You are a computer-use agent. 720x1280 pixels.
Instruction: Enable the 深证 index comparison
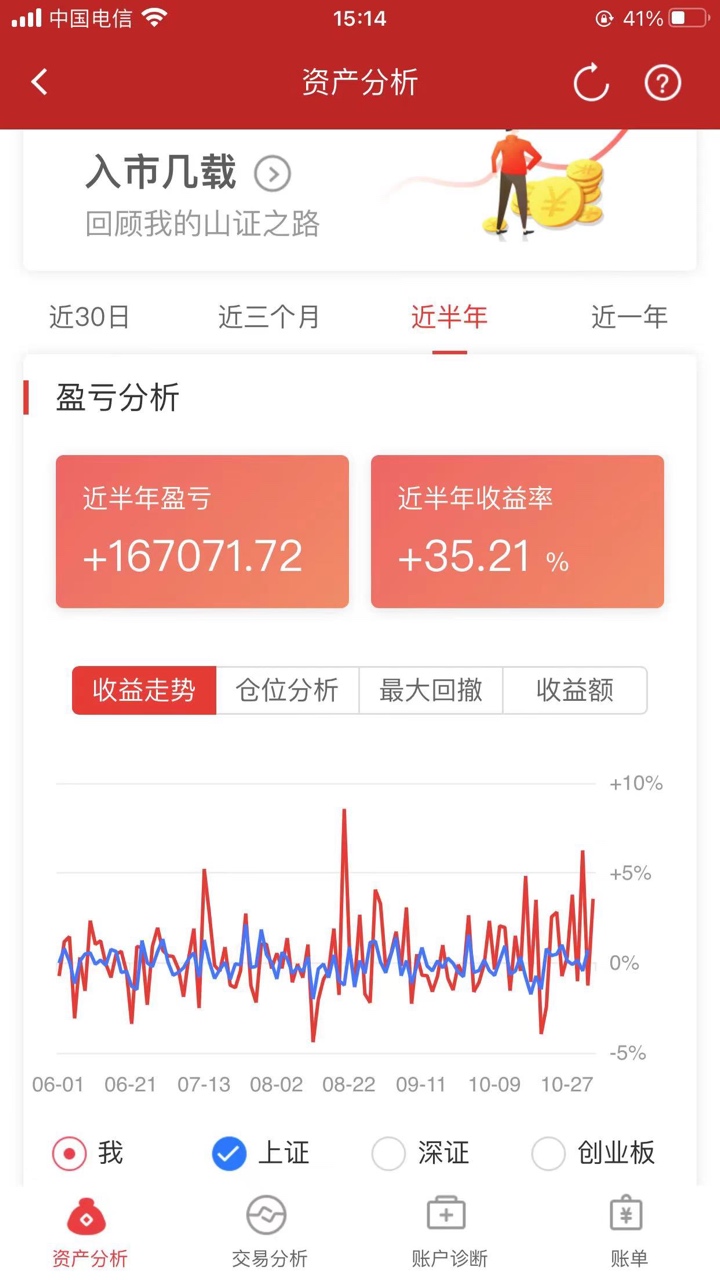[389, 1154]
